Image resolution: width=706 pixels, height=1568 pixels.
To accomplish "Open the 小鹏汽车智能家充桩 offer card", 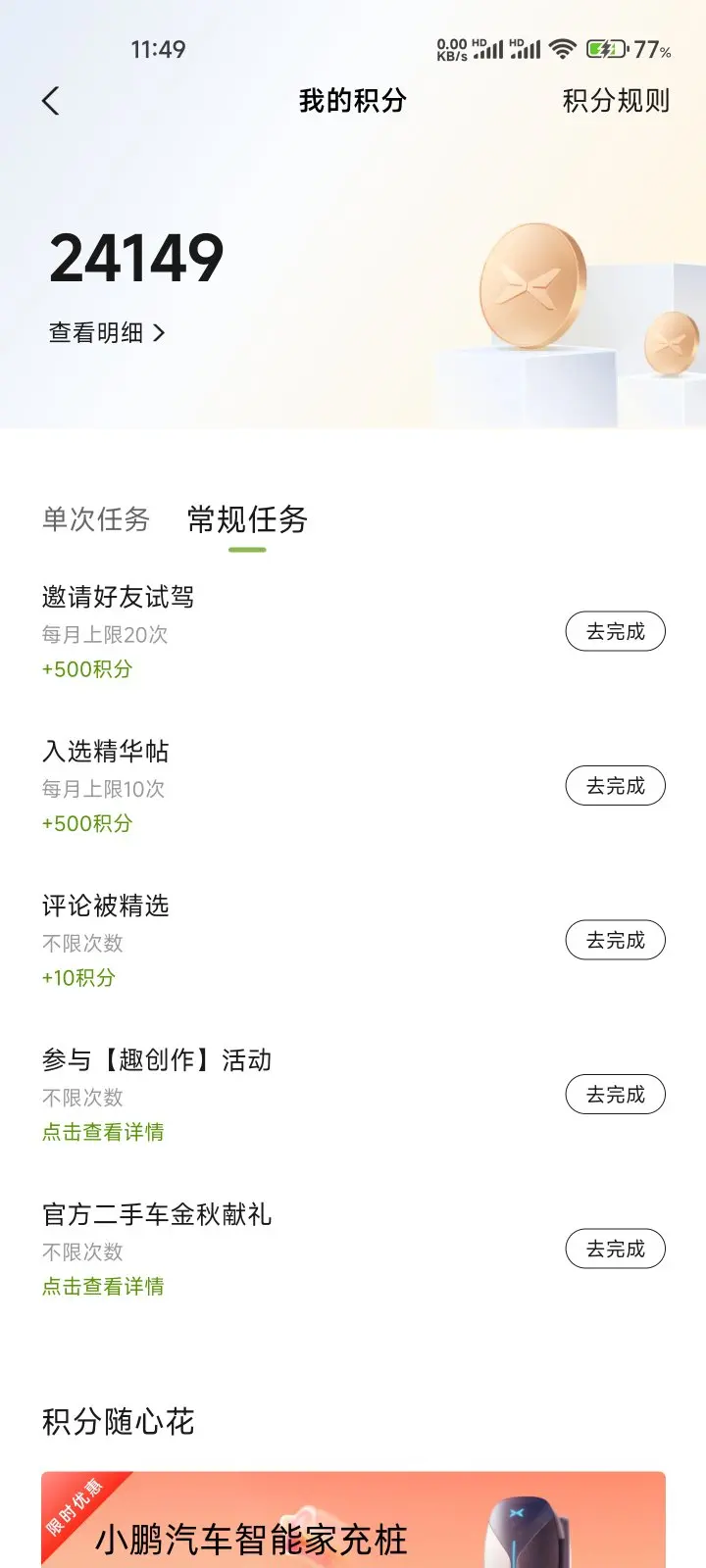I will [x=353, y=1524].
